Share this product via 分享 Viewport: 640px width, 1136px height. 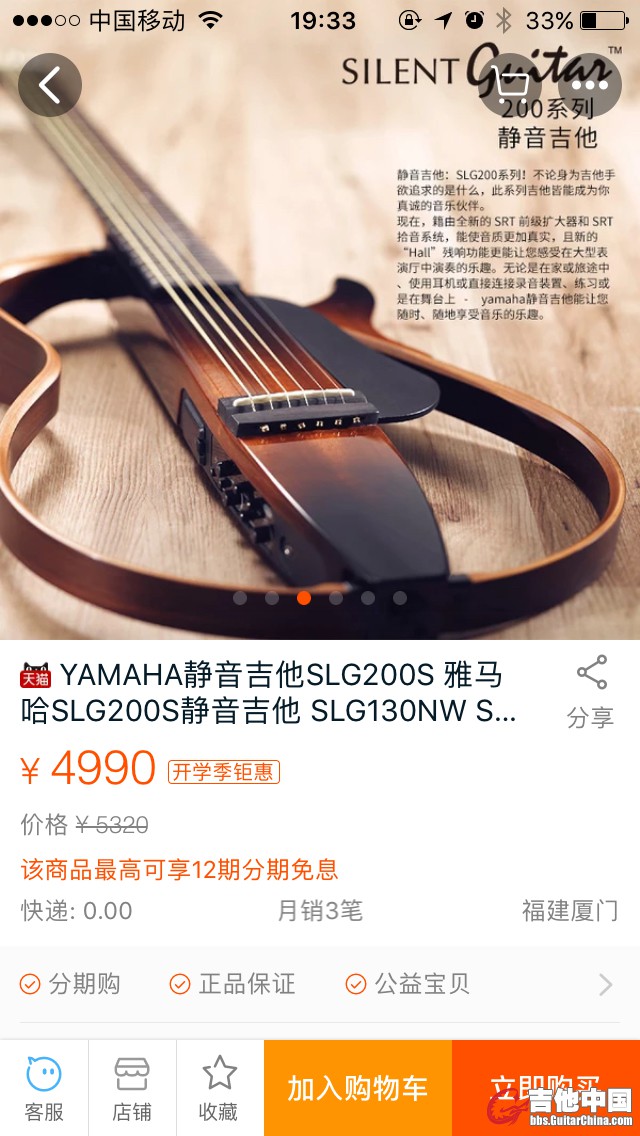[590, 691]
